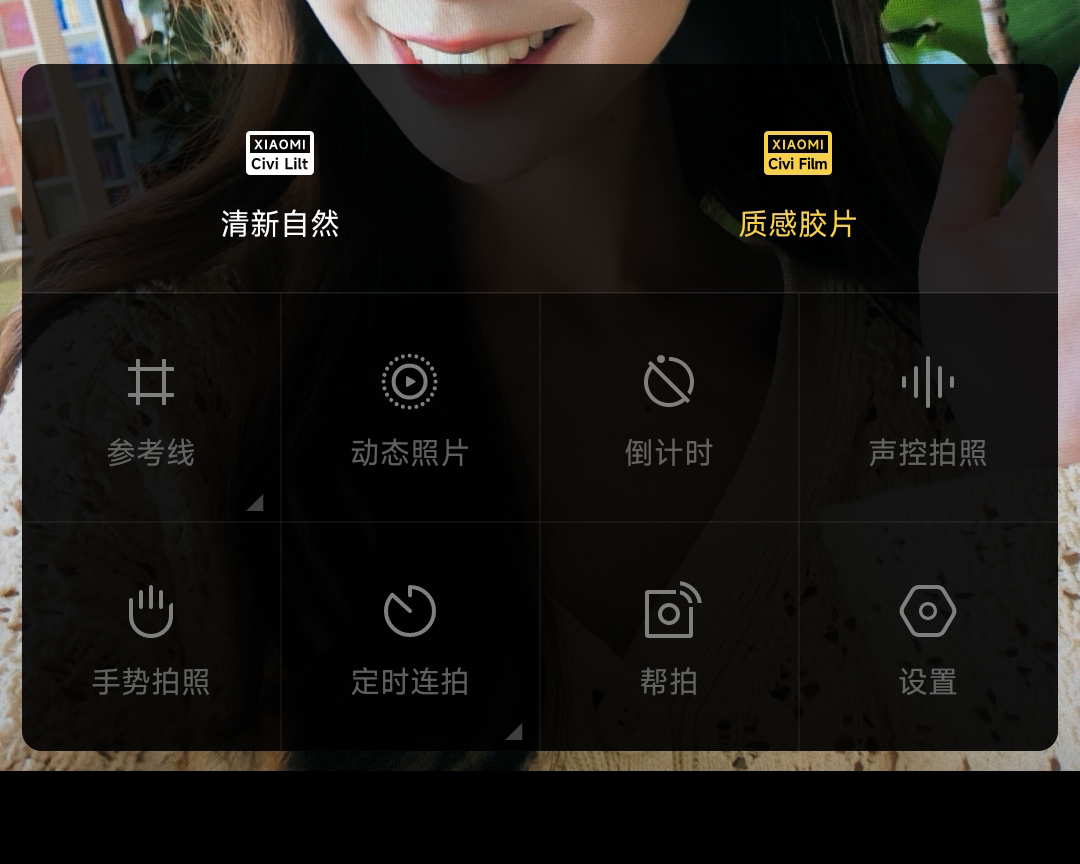
Task: Activate 定时连拍 timed burst
Action: (x=410, y=638)
